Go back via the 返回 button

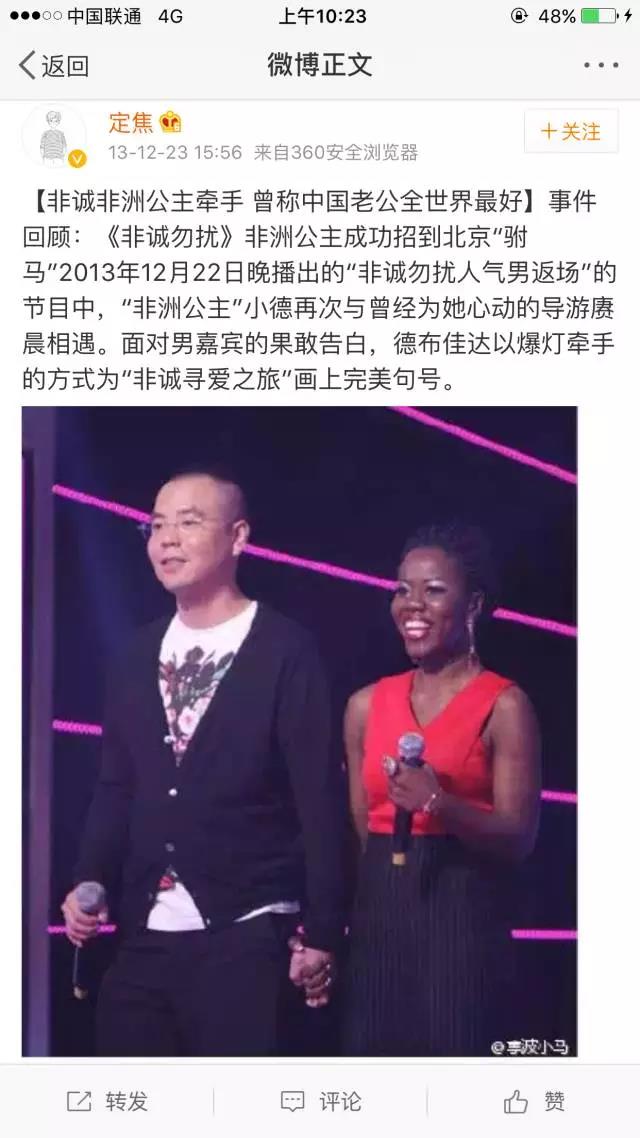pos(54,66)
